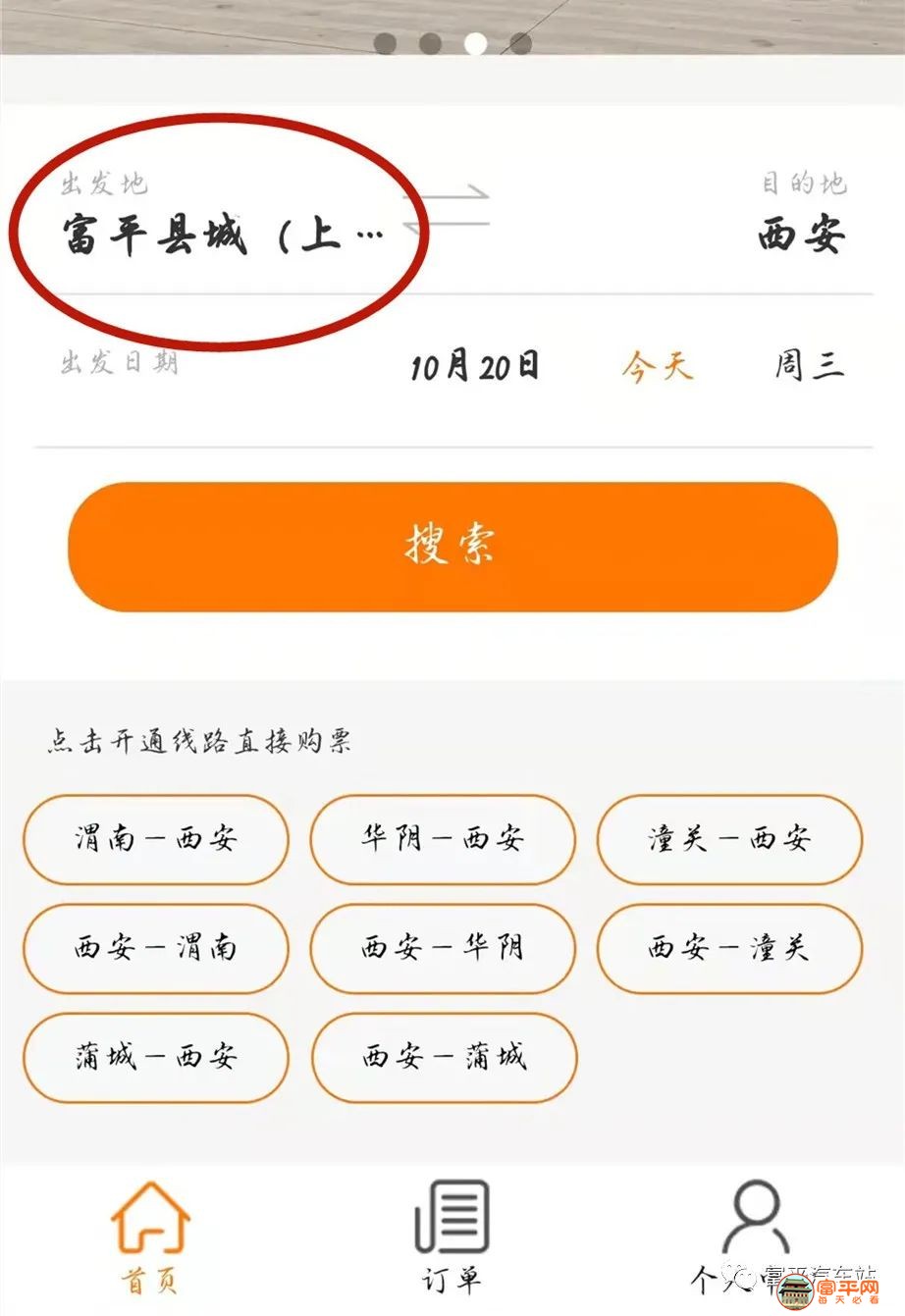Go to the personal profile tab
The image size is (905, 1316).
(x=754, y=1235)
